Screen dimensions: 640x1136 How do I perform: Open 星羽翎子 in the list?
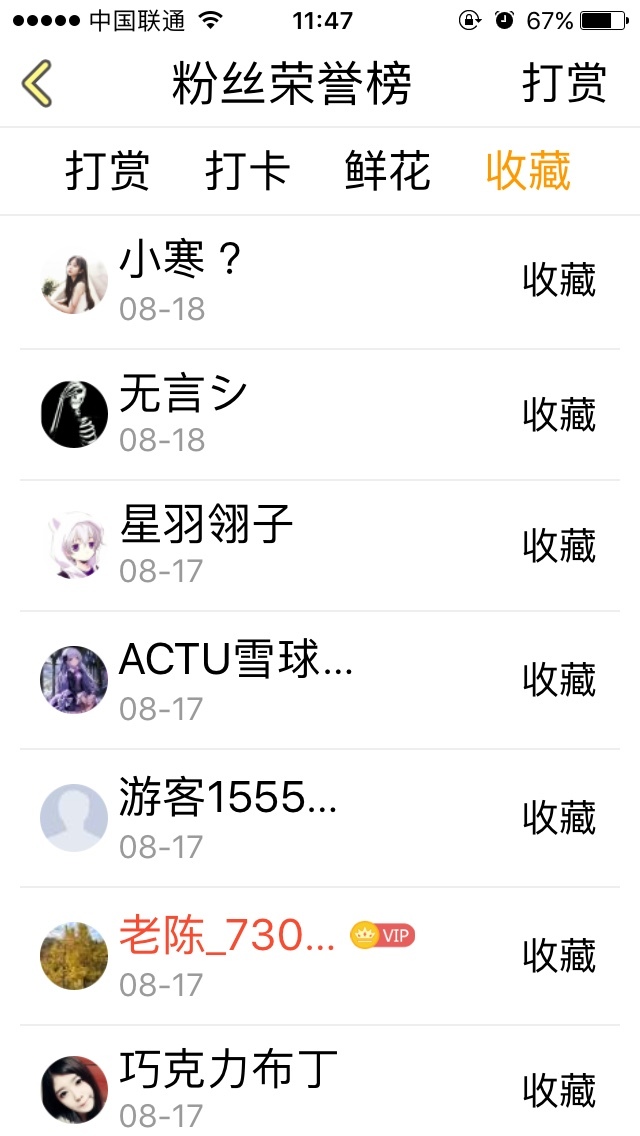click(x=320, y=545)
